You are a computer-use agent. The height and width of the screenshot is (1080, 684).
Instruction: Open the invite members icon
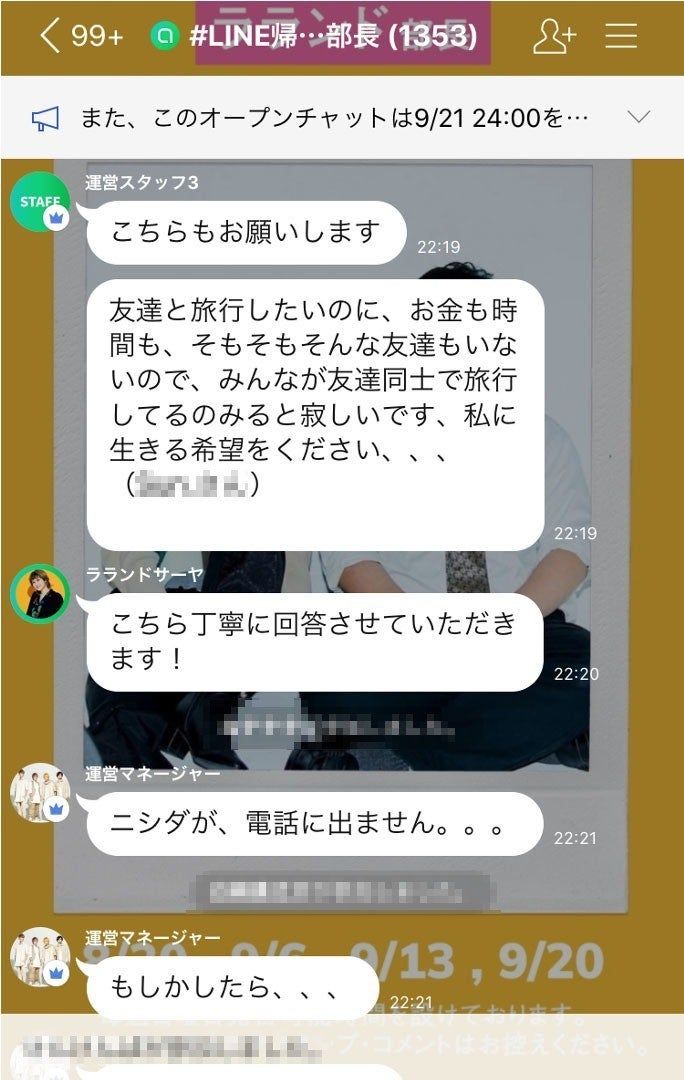pyautogui.click(x=553, y=36)
